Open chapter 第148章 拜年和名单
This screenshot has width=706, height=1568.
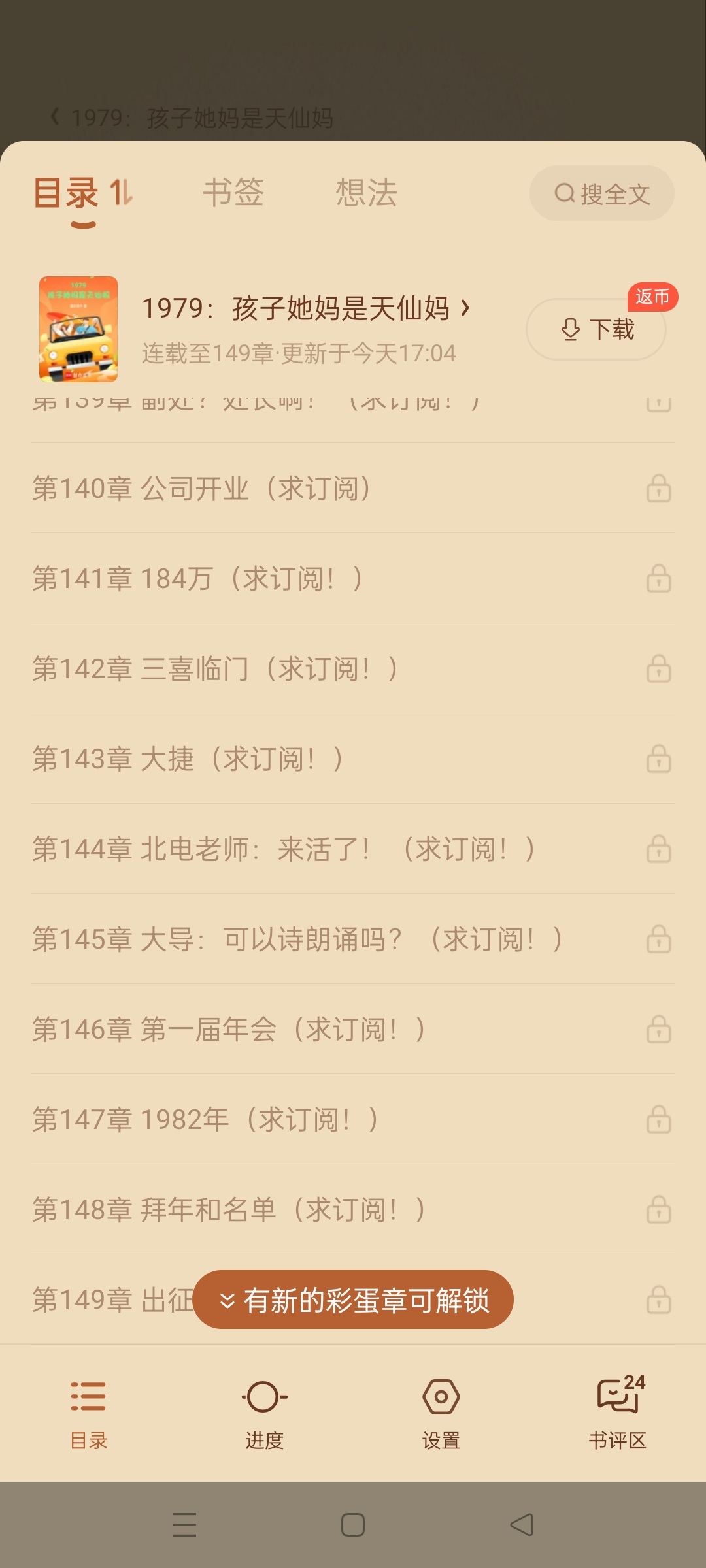pos(229,1210)
